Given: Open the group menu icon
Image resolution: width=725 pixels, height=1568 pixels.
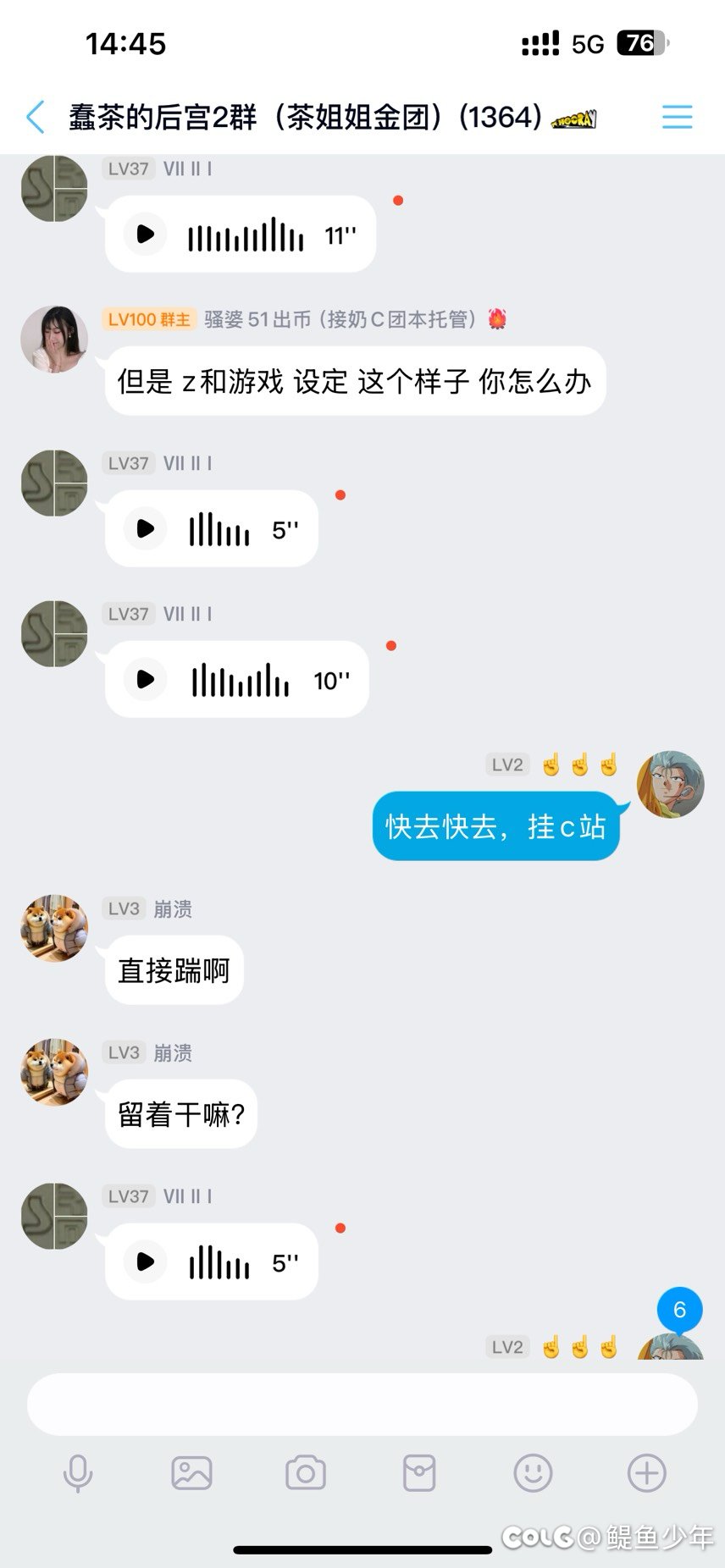Looking at the screenshot, I should coord(677,117).
